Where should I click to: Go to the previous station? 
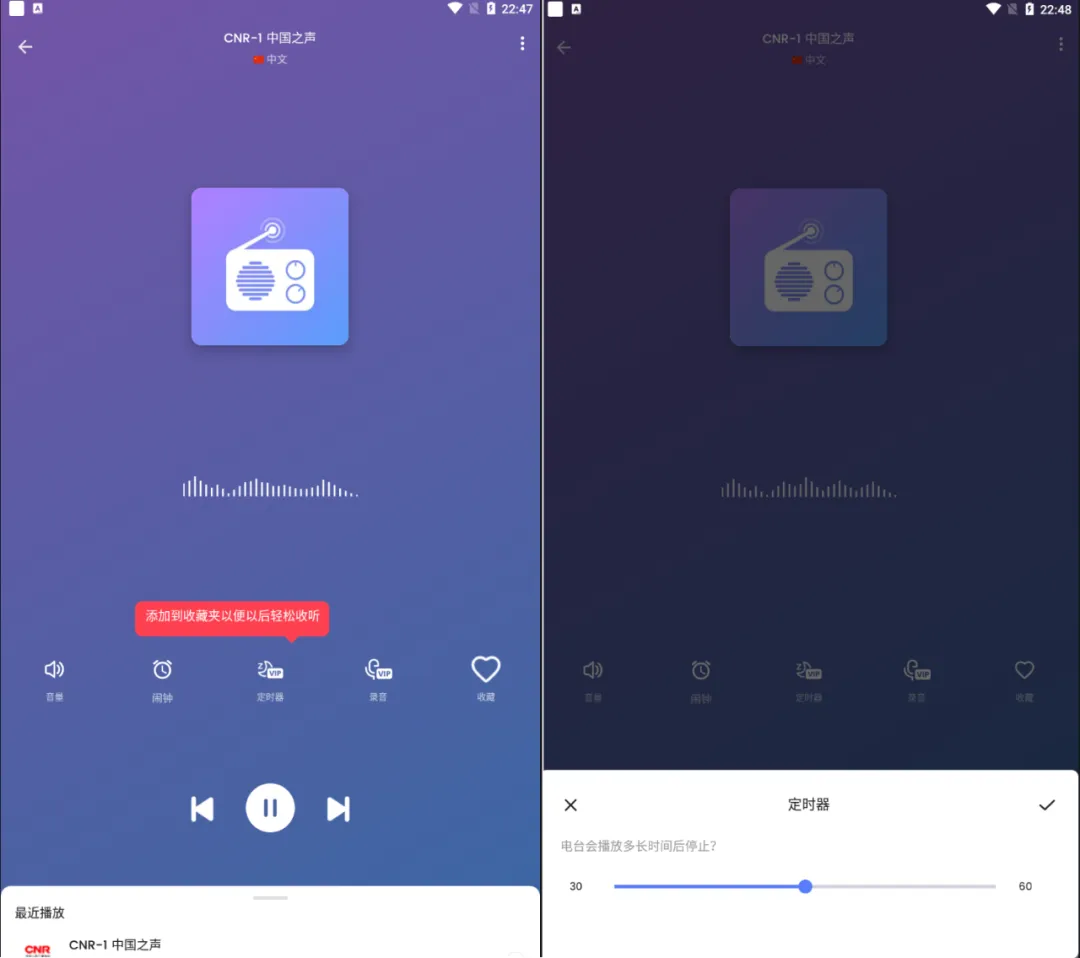[x=202, y=809]
